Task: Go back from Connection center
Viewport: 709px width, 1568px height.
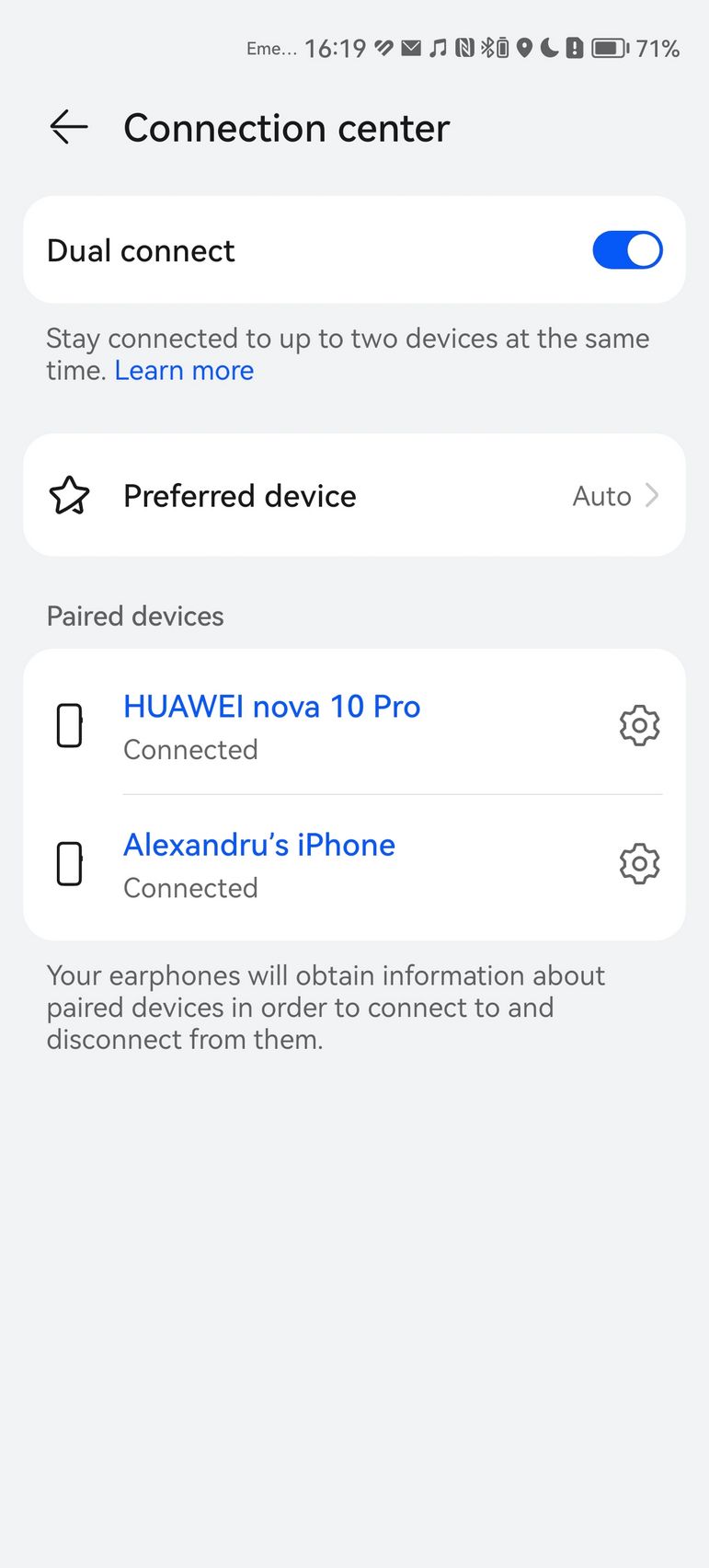Action: [69, 127]
